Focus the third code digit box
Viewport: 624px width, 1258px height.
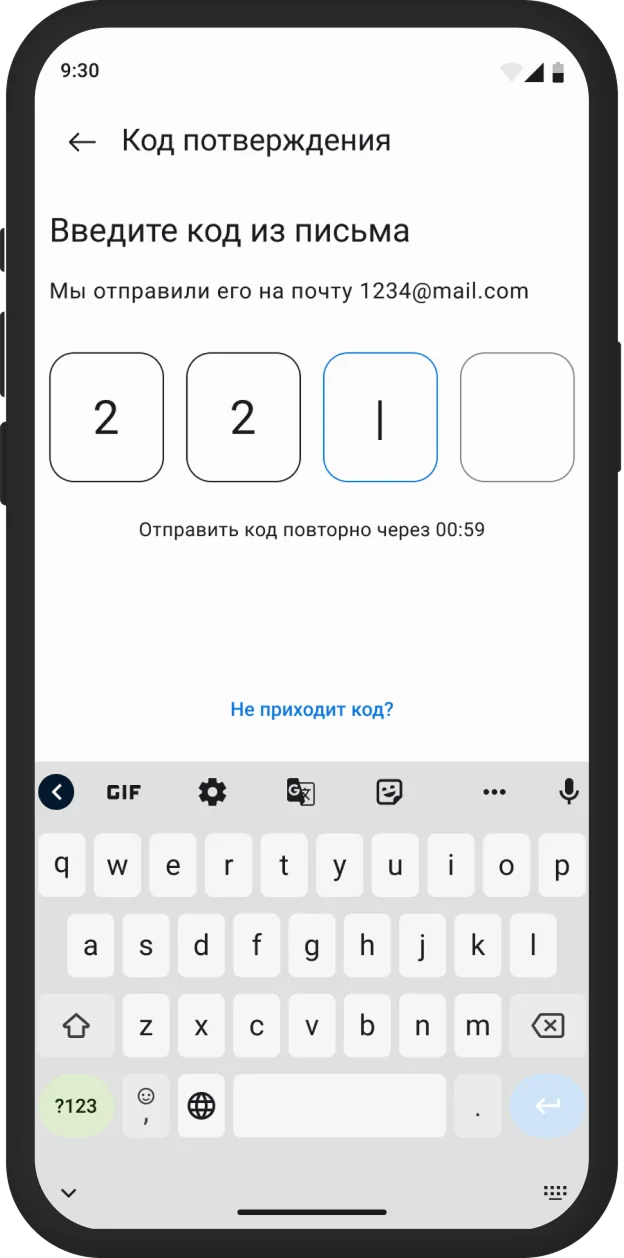380,417
